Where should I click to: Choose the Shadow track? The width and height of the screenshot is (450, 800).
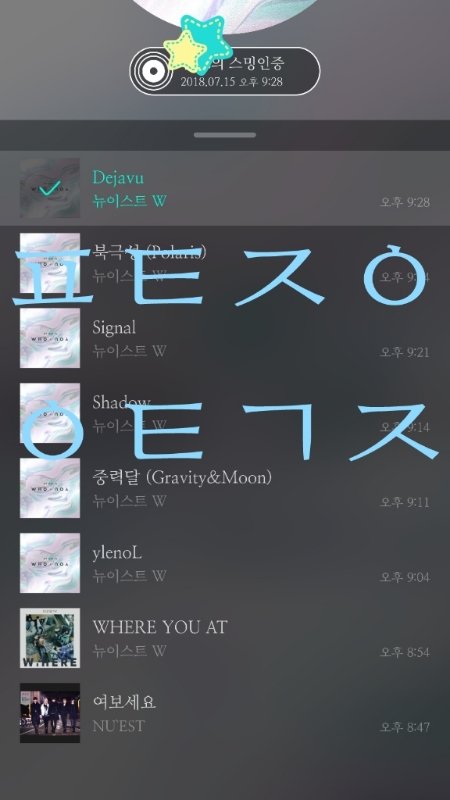pyautogui.click(x=225, y=413)
